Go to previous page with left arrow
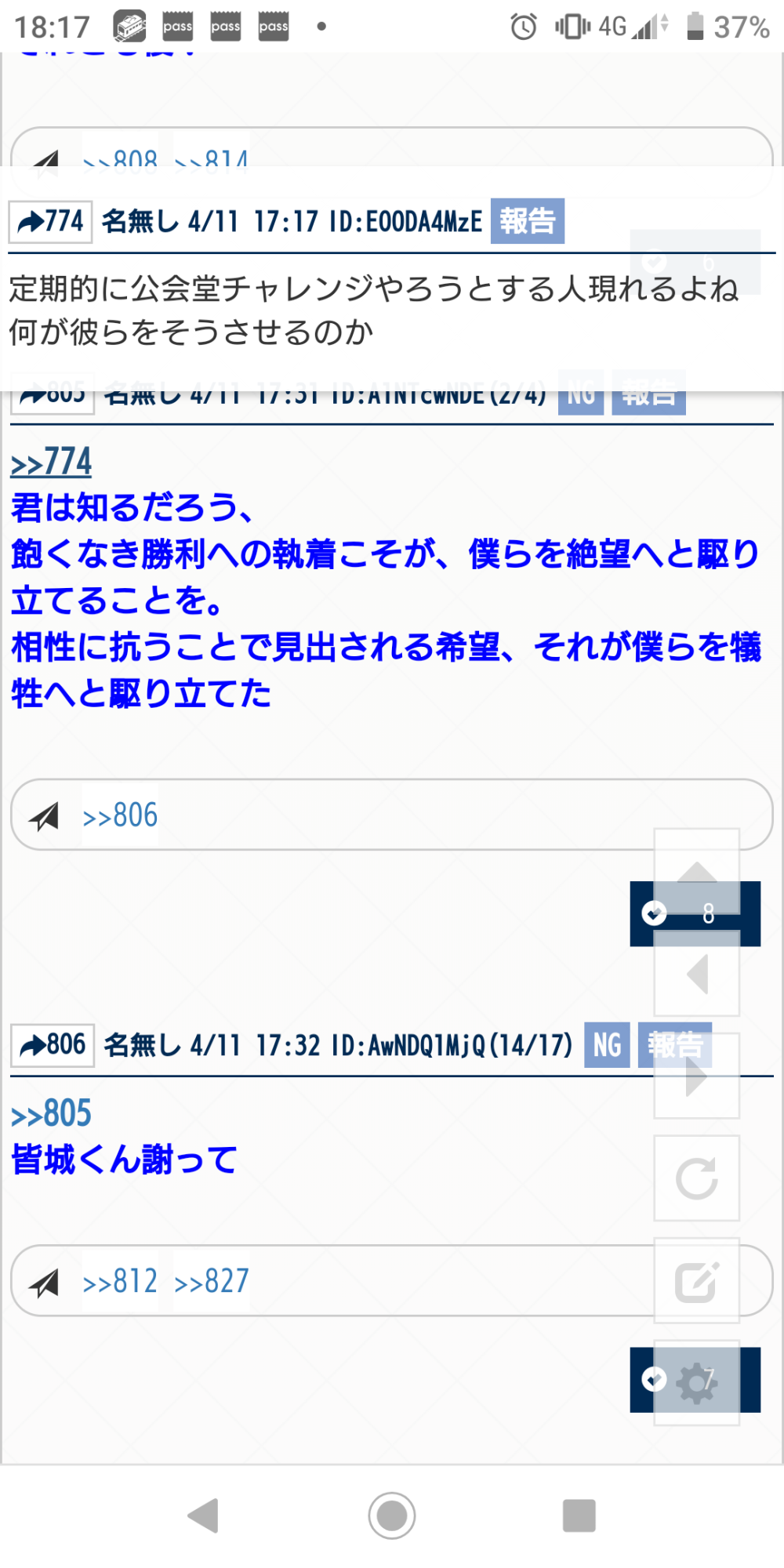This screenshot has width=784, height=1568. point(697,974)
